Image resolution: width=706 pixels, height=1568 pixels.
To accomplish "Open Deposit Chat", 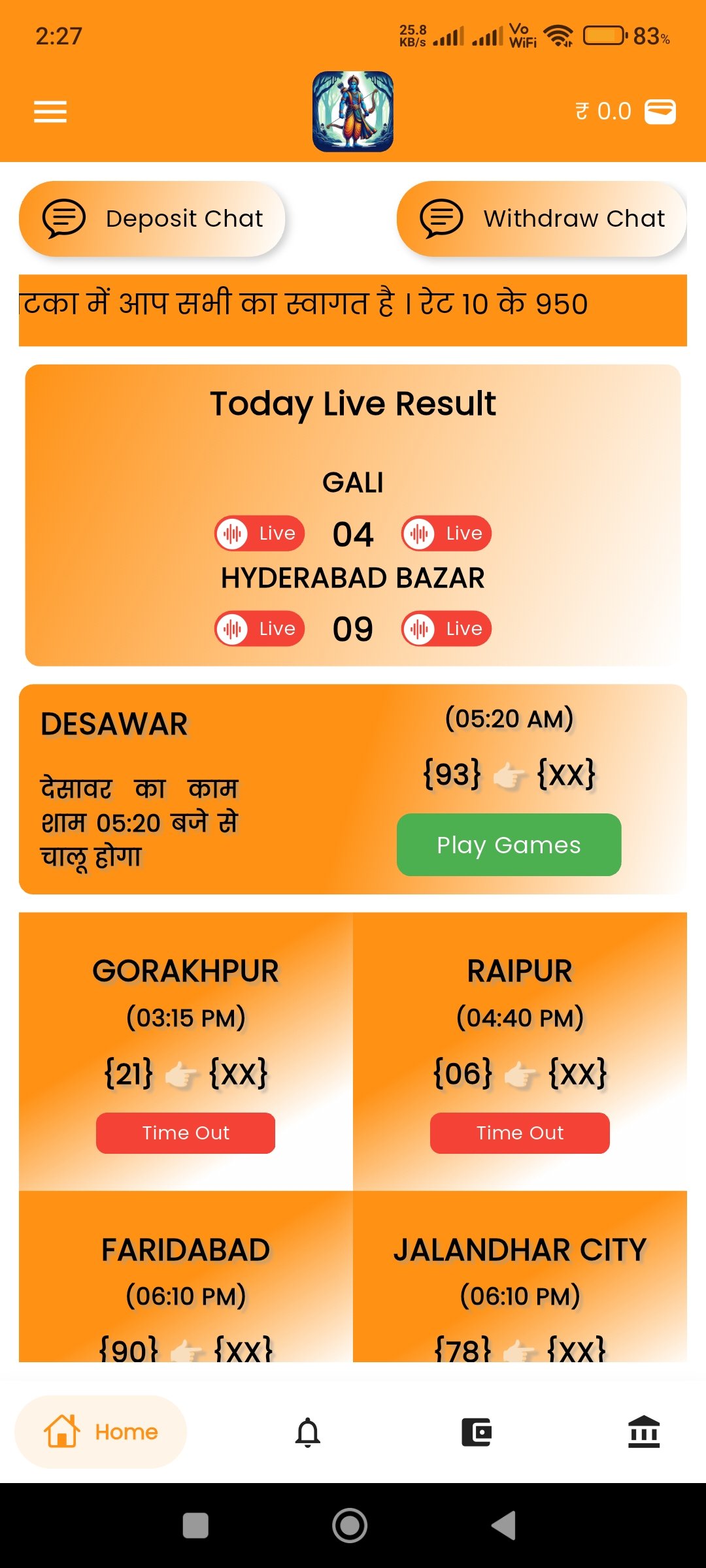I will (x=152, y=219).
